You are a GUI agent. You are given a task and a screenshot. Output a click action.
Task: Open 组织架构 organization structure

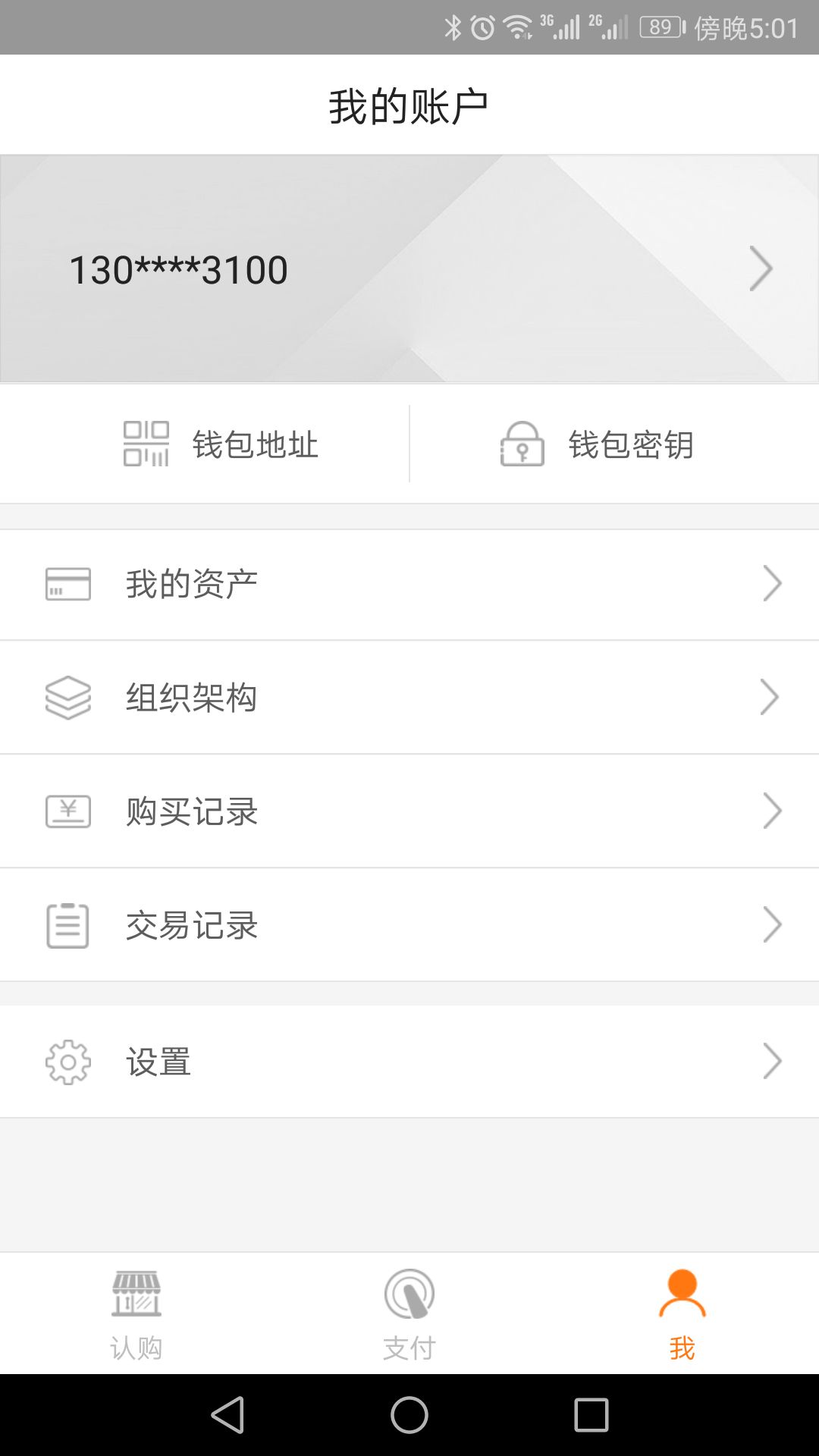[409, 698]
